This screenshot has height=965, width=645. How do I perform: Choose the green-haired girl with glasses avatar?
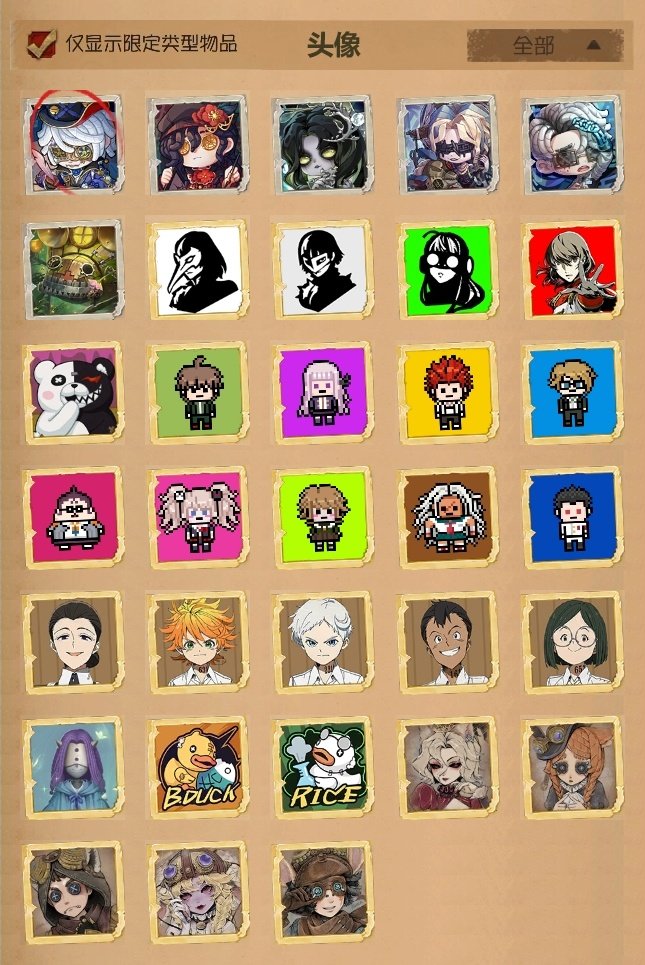572,643
